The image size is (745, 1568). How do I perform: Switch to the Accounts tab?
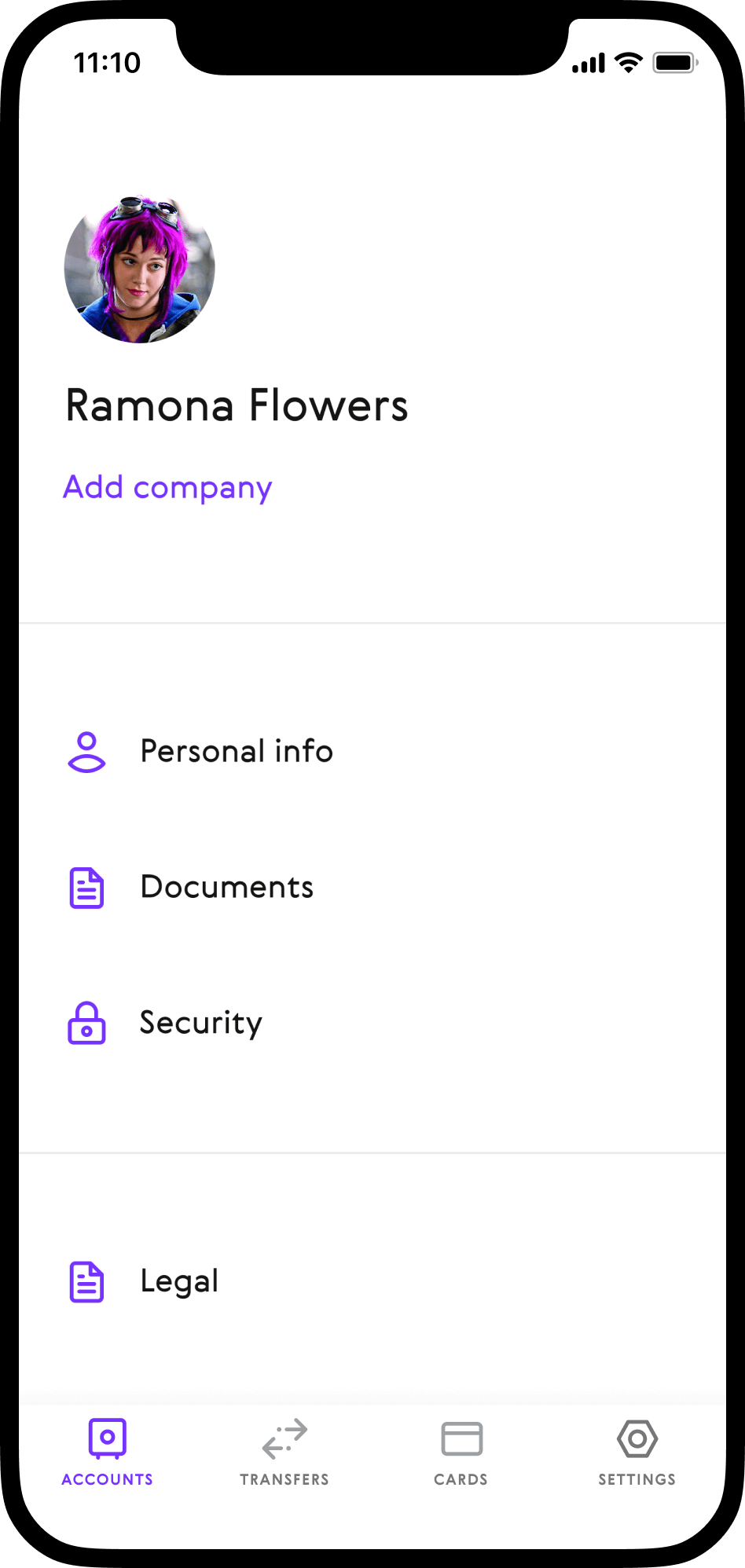(108, 1452)
